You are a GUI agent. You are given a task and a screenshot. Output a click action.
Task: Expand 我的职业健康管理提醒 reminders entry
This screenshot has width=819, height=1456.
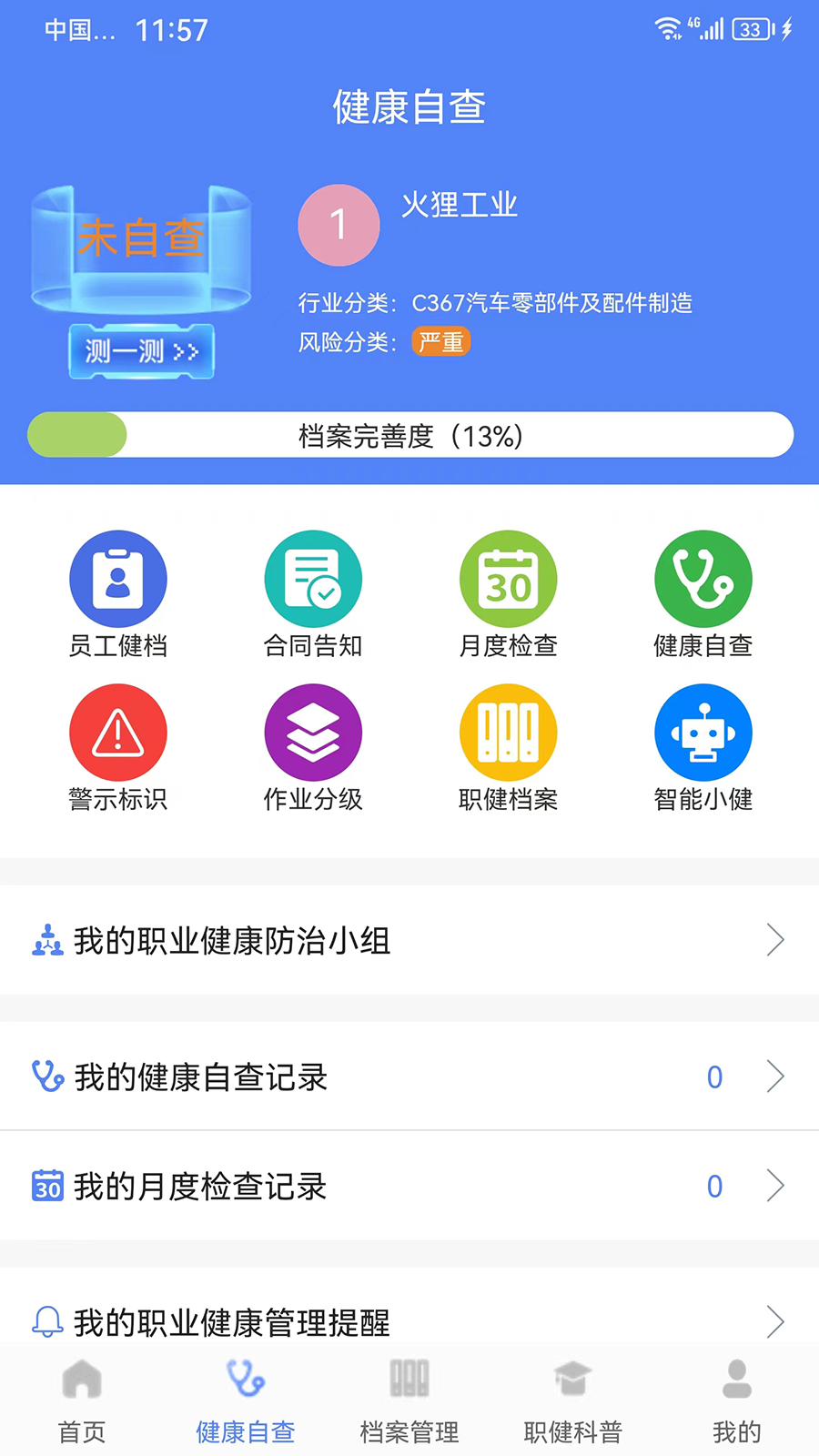pos(409,1323)
